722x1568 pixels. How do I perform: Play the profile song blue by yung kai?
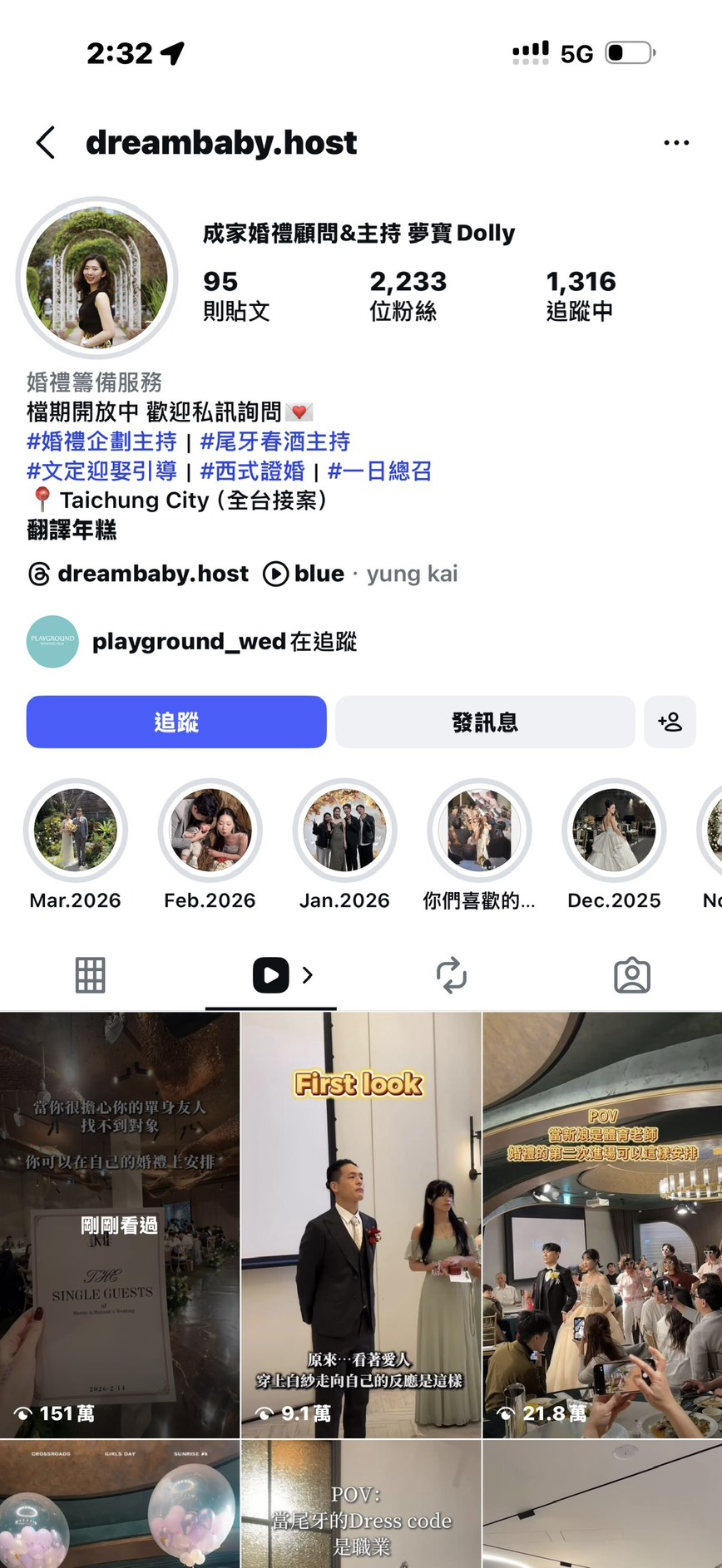360,574
